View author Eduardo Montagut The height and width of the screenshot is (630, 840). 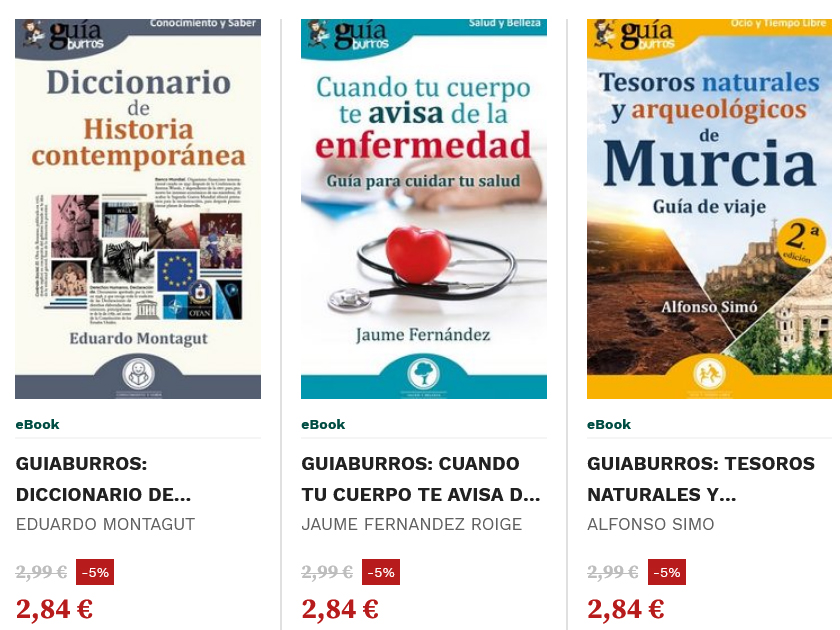tap(105, 524)
